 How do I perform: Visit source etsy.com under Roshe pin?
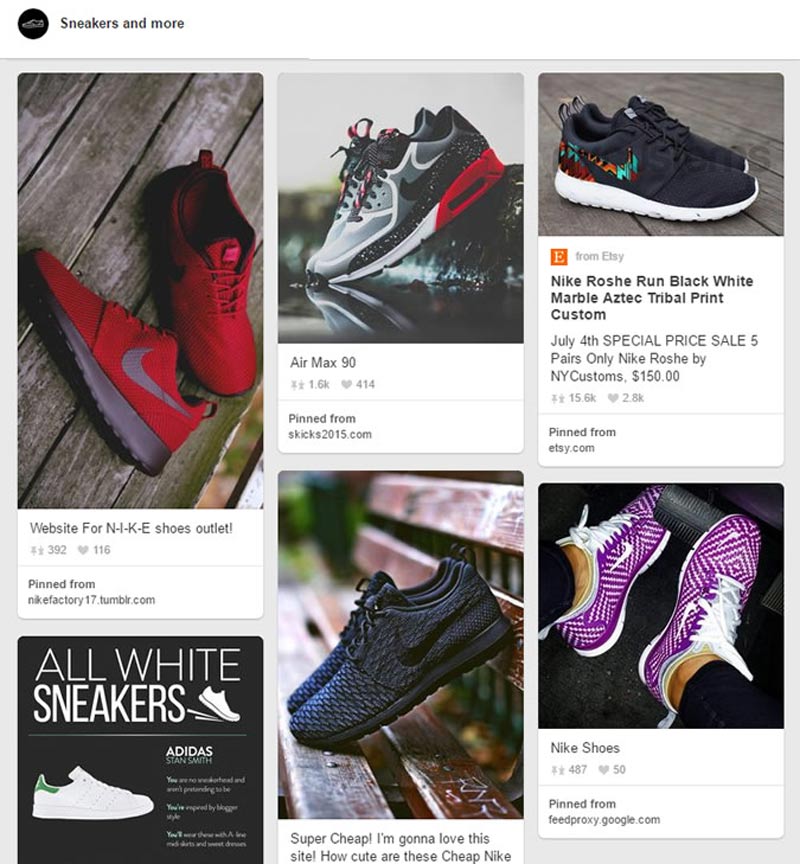click(571, 448)
